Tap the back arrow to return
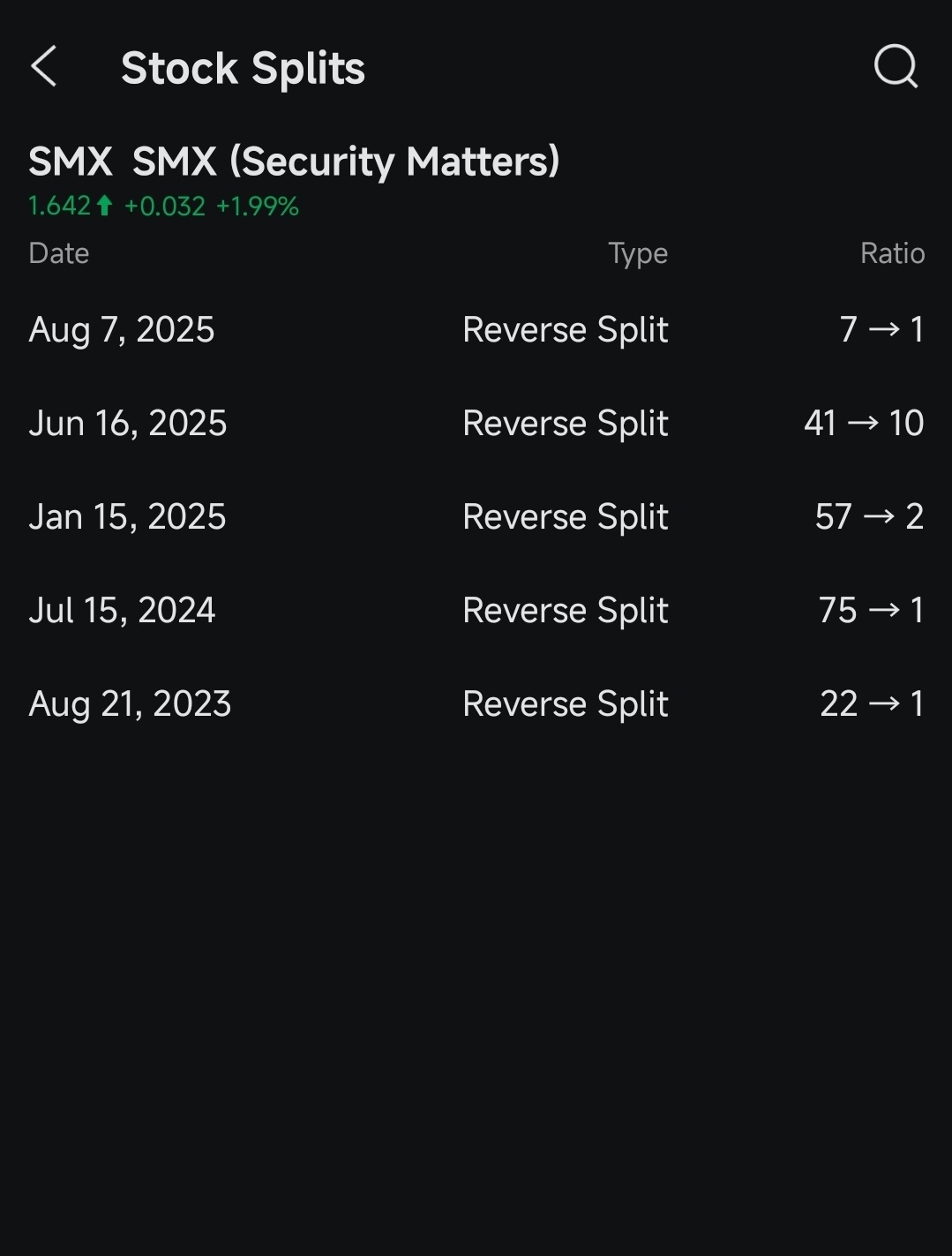The image size is (952, 1256). tap(43, 67)
